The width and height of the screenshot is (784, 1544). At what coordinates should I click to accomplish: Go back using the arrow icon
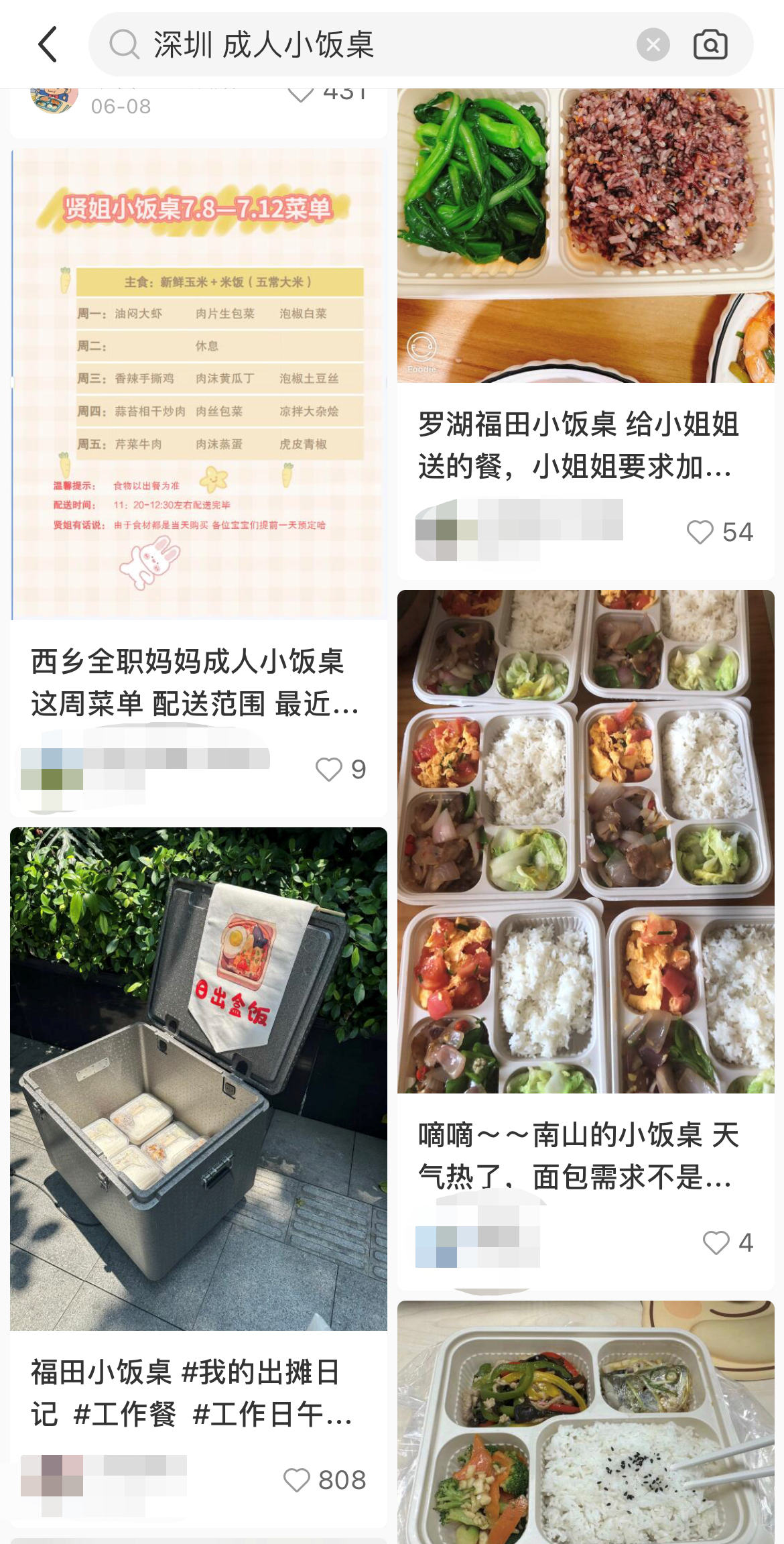coord(48,44)
